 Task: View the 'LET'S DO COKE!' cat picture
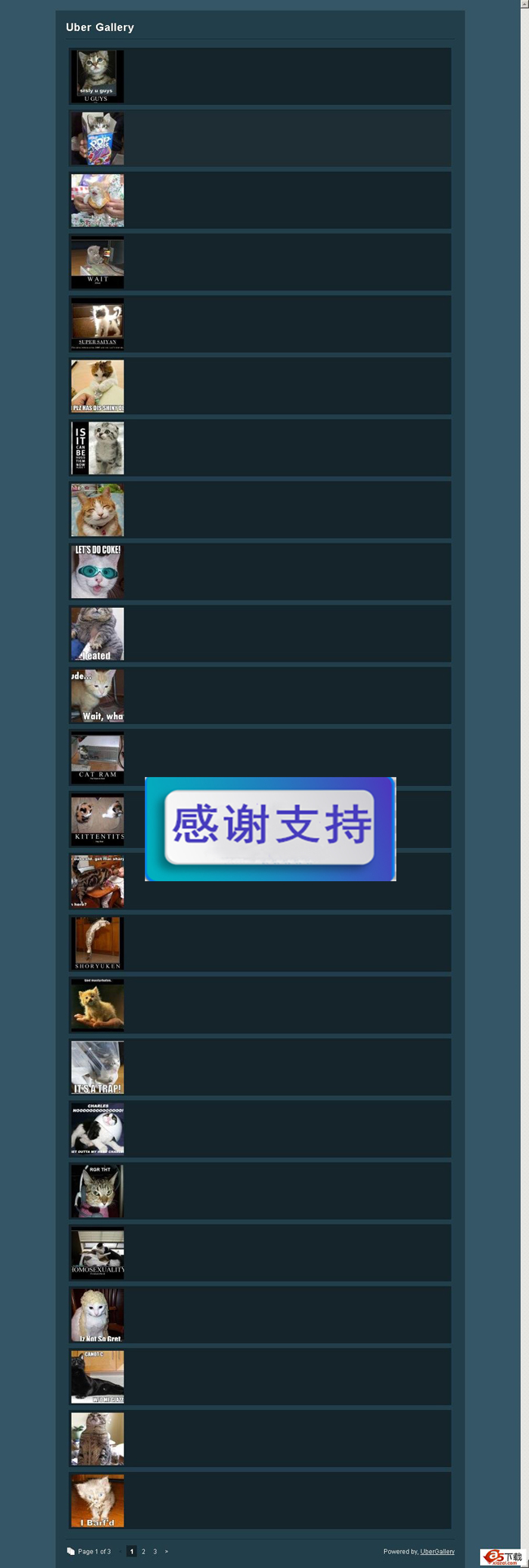(97, 572)
